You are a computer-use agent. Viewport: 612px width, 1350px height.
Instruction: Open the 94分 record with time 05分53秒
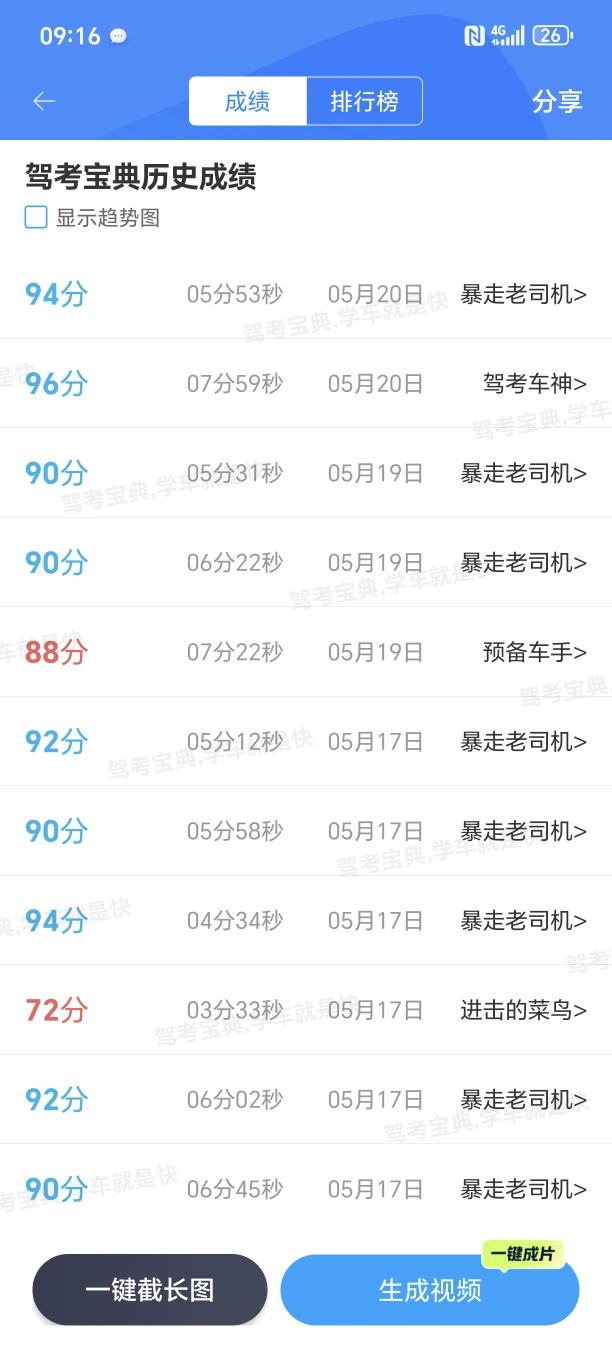[x=306, y=294]
